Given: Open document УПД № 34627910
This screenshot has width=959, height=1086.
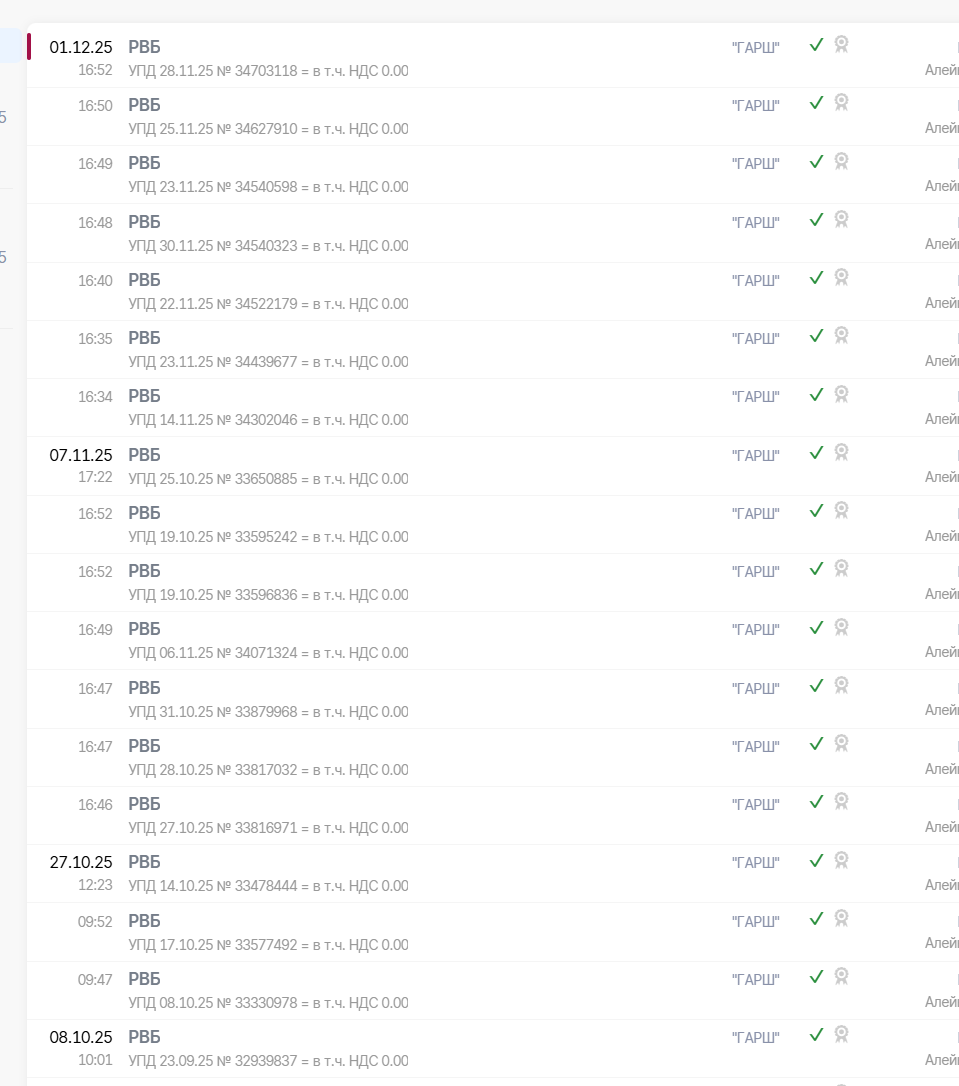Looking at the screenshot, I should (x=268, y=129).
